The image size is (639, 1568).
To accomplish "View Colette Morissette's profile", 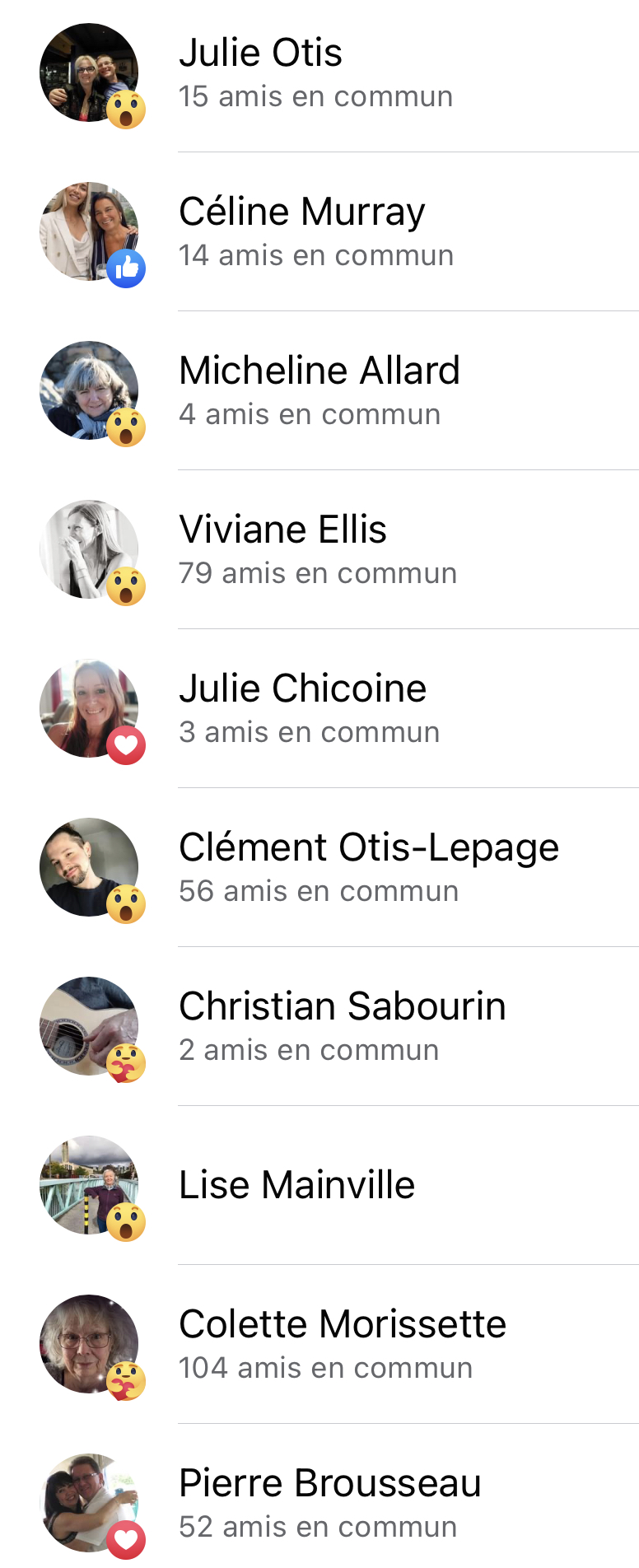I will click(342, 1325).
